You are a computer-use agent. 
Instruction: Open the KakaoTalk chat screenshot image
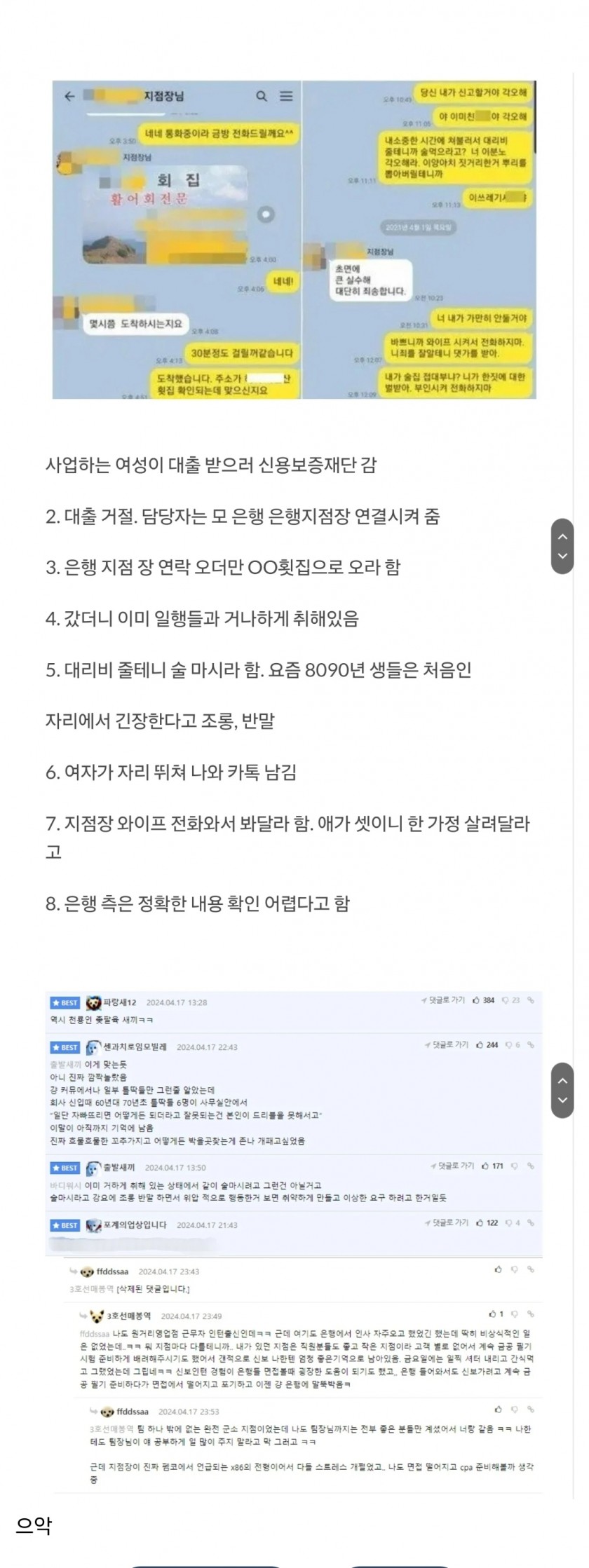click(x=294, y=239)
